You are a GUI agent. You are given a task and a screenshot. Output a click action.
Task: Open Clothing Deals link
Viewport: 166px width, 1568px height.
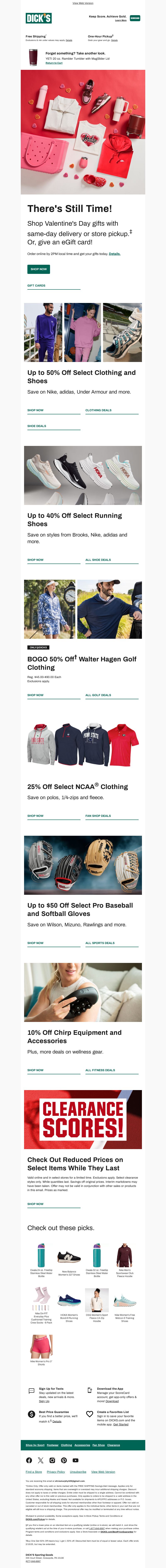coord(99,410)
